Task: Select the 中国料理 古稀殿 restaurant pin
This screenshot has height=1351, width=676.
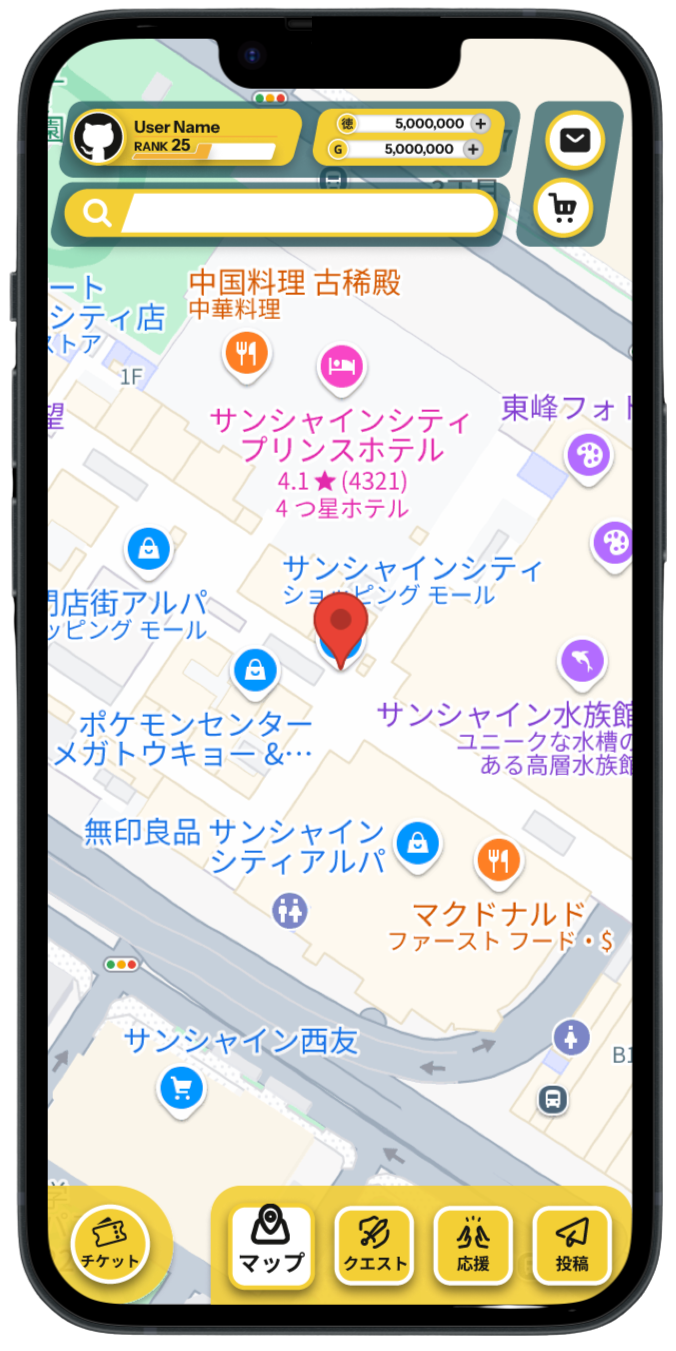Action: 245,352
